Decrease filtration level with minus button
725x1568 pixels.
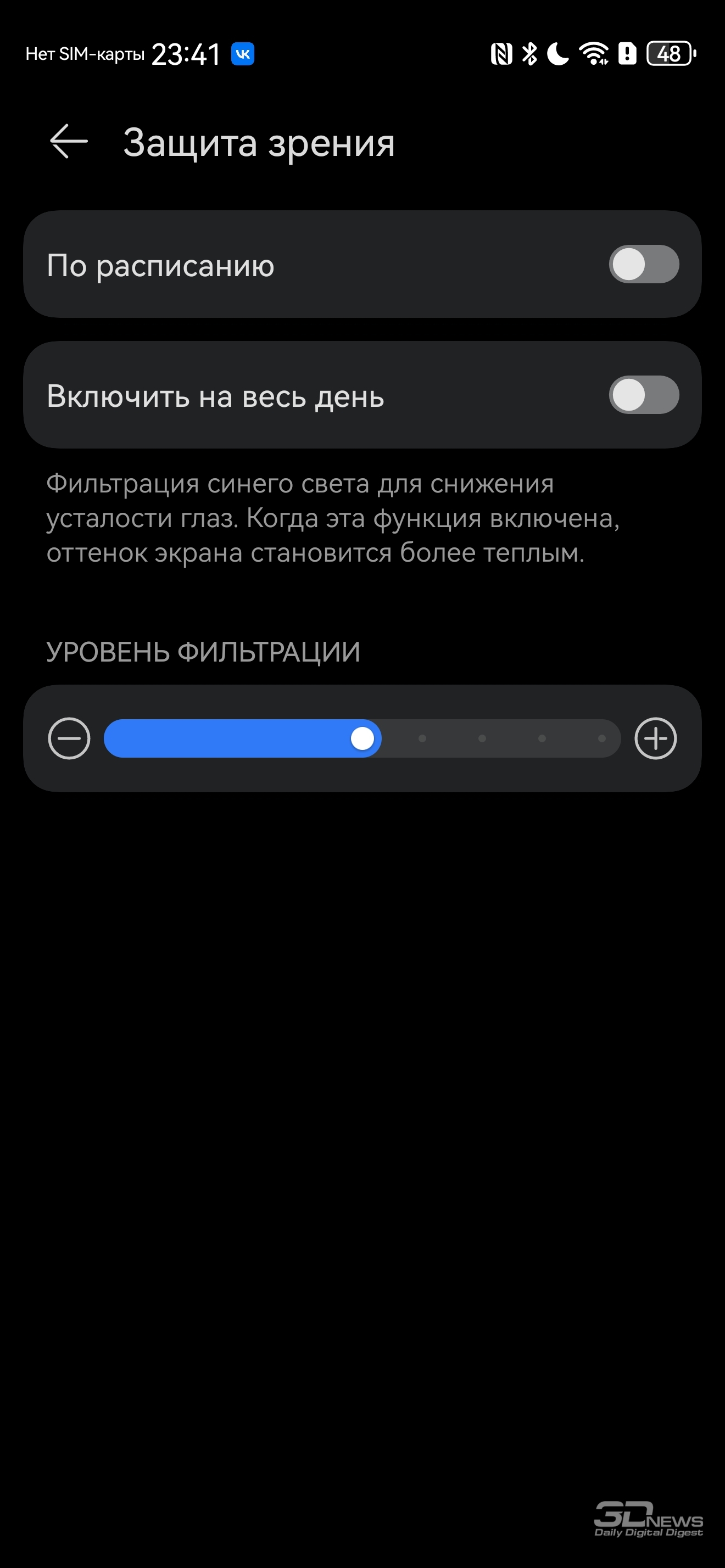tap(69, 738)
